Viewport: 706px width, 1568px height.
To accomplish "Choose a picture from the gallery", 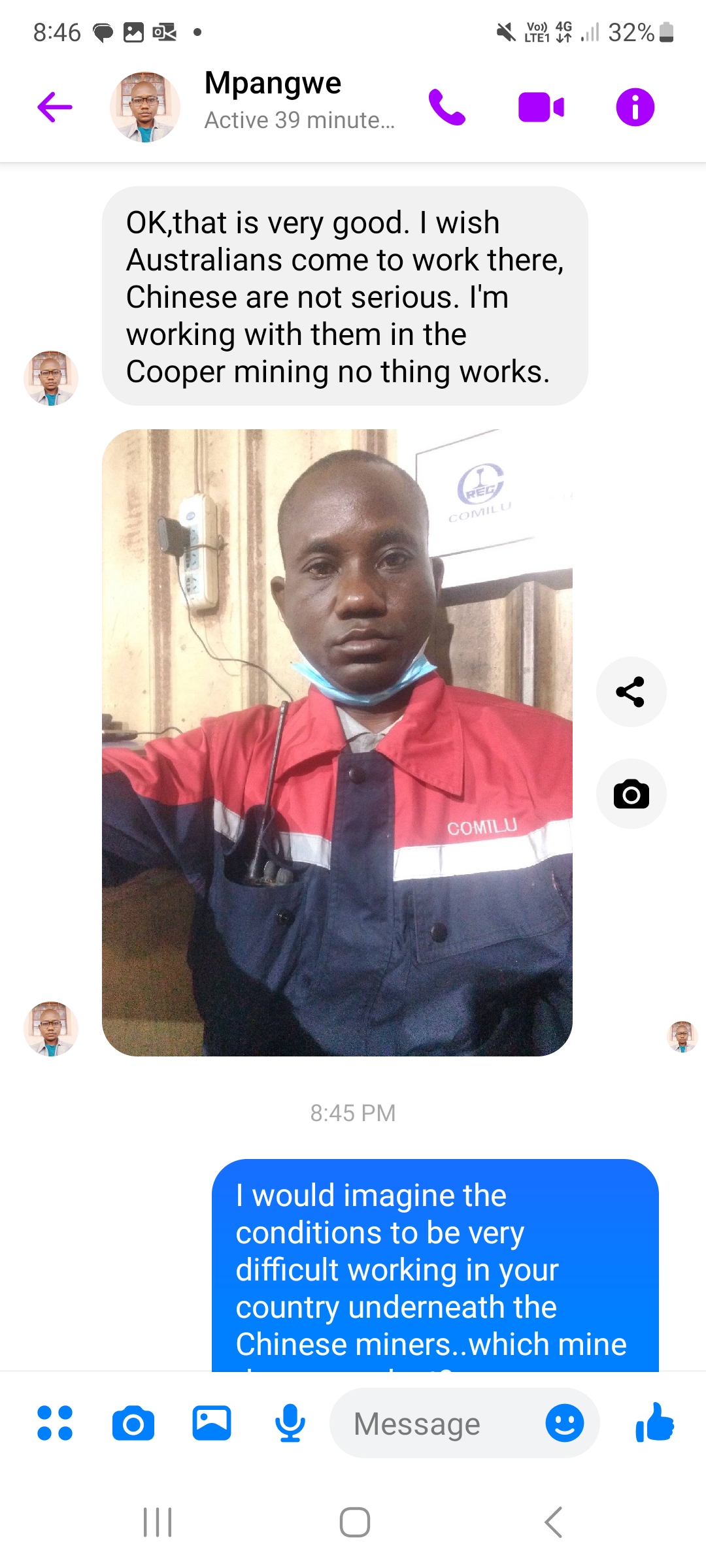I will click(212, 1423).
